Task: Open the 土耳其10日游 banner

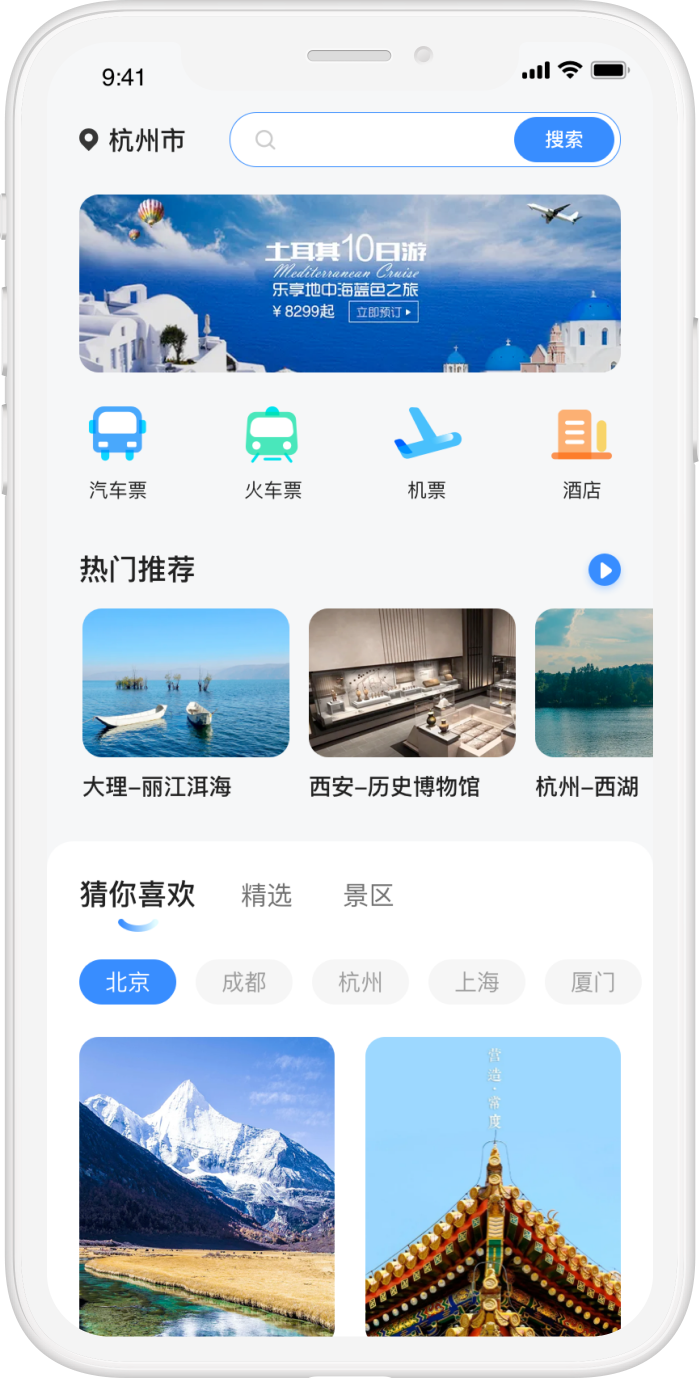Action: pyautogui.click(x=350, y=283)
